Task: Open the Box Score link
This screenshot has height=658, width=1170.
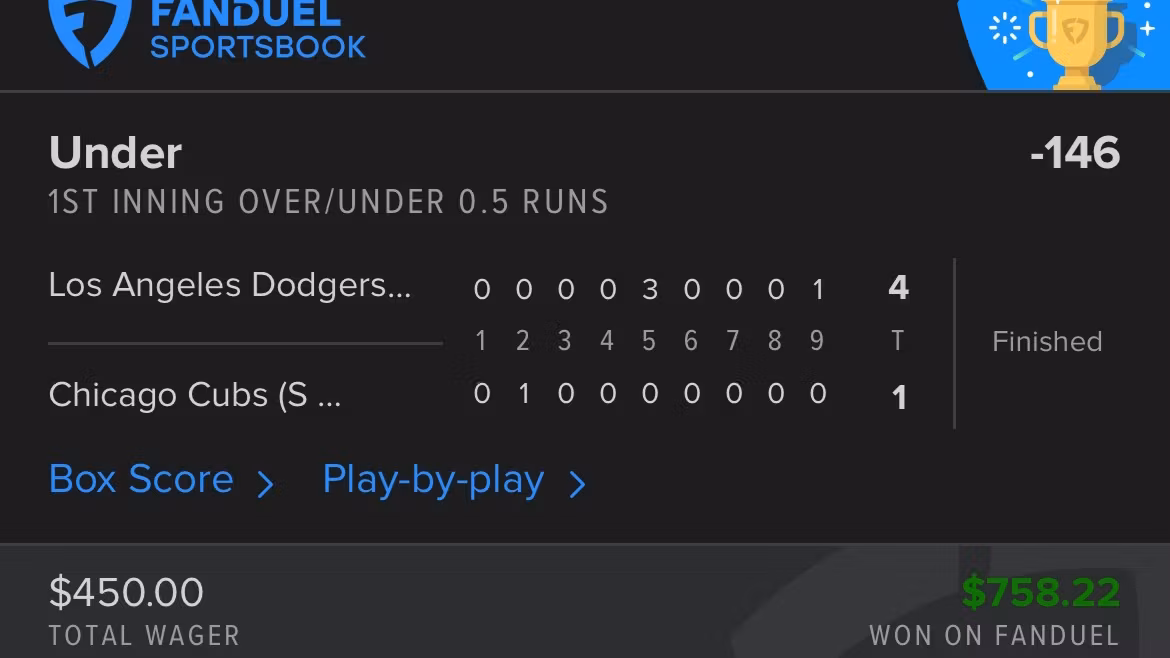Action: (160, 480)
